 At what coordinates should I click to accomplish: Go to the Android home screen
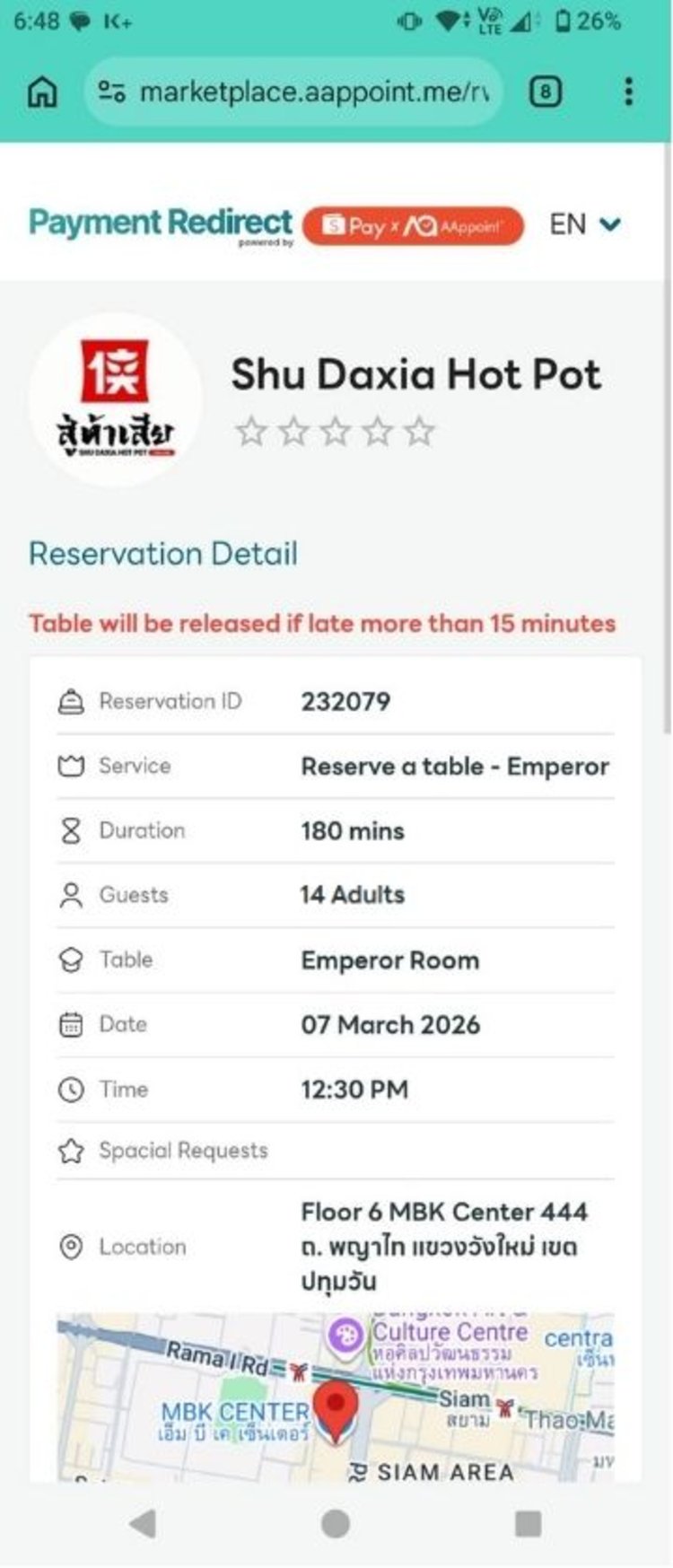(x=336, y=1523)
